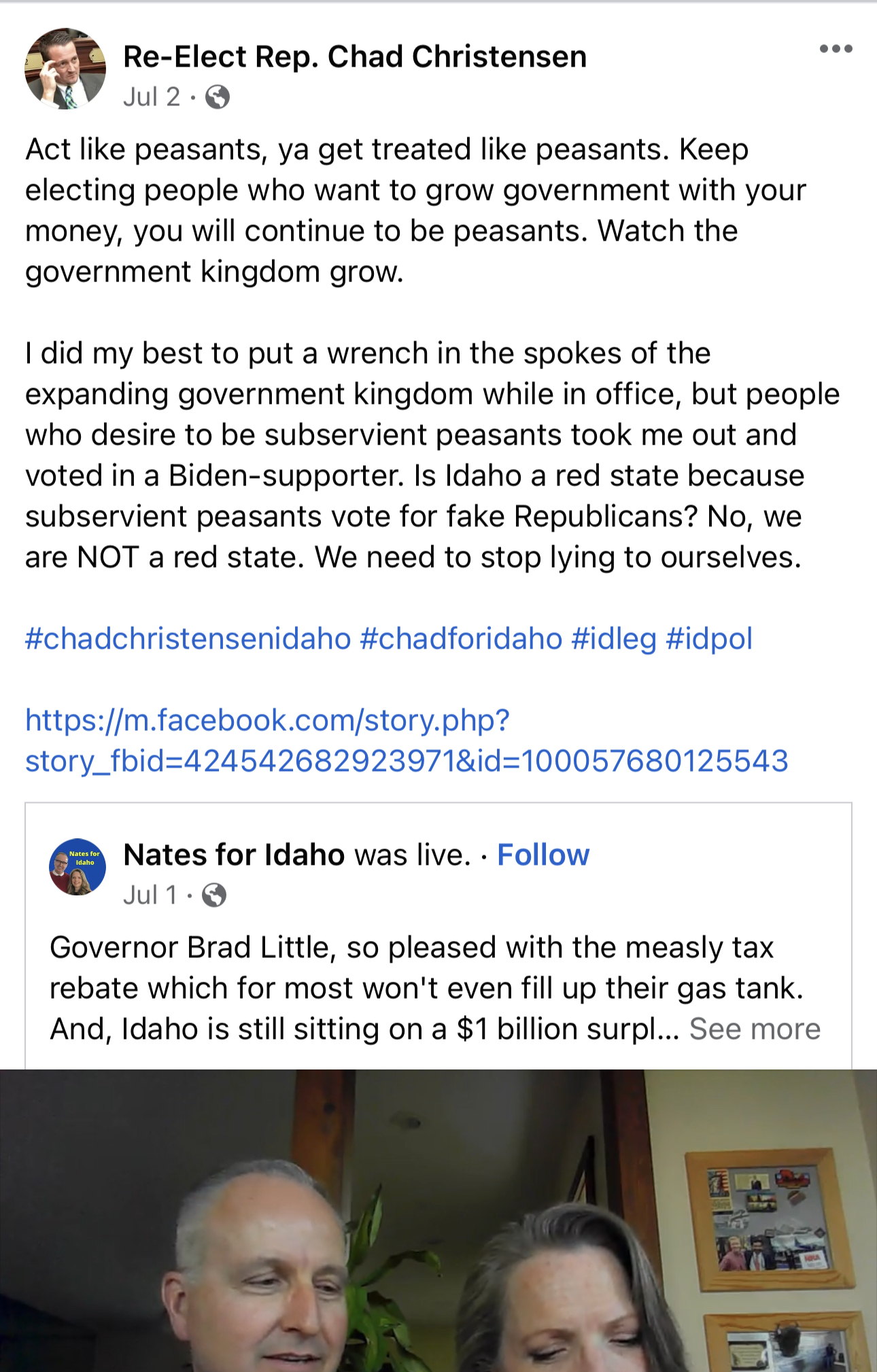
Task: Visit the Re-Elect Rep. Chad Christensen page
Action: tap(353, 56)
